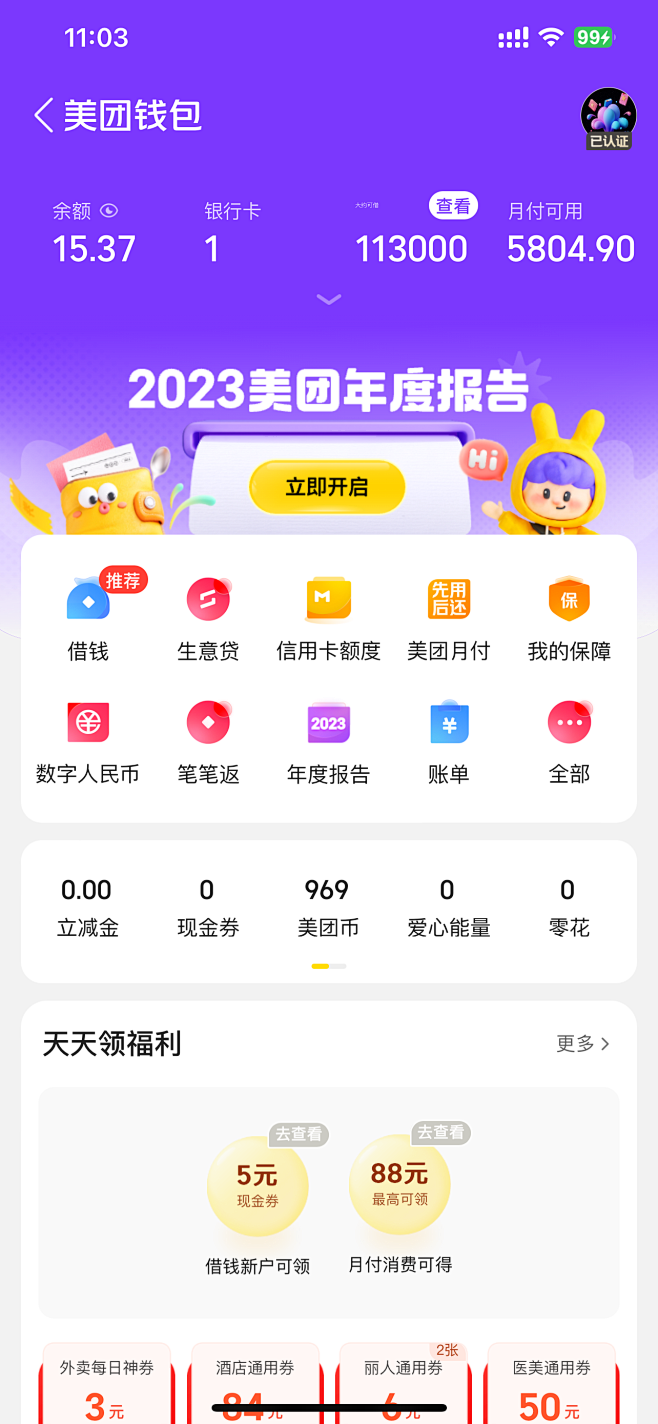Screen dimensions: 658x1424
Task: Go back from 美团钱包
Action: 43,116
